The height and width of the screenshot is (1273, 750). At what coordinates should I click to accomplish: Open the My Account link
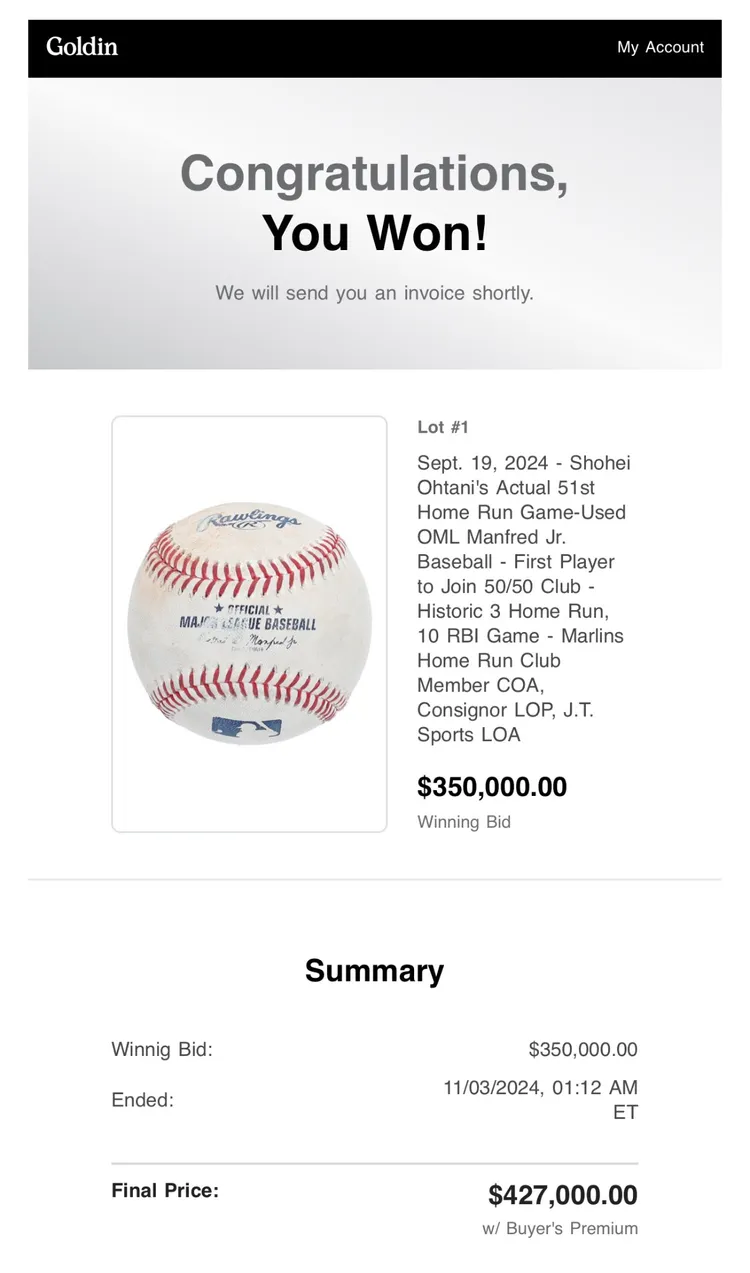(660, 47)
